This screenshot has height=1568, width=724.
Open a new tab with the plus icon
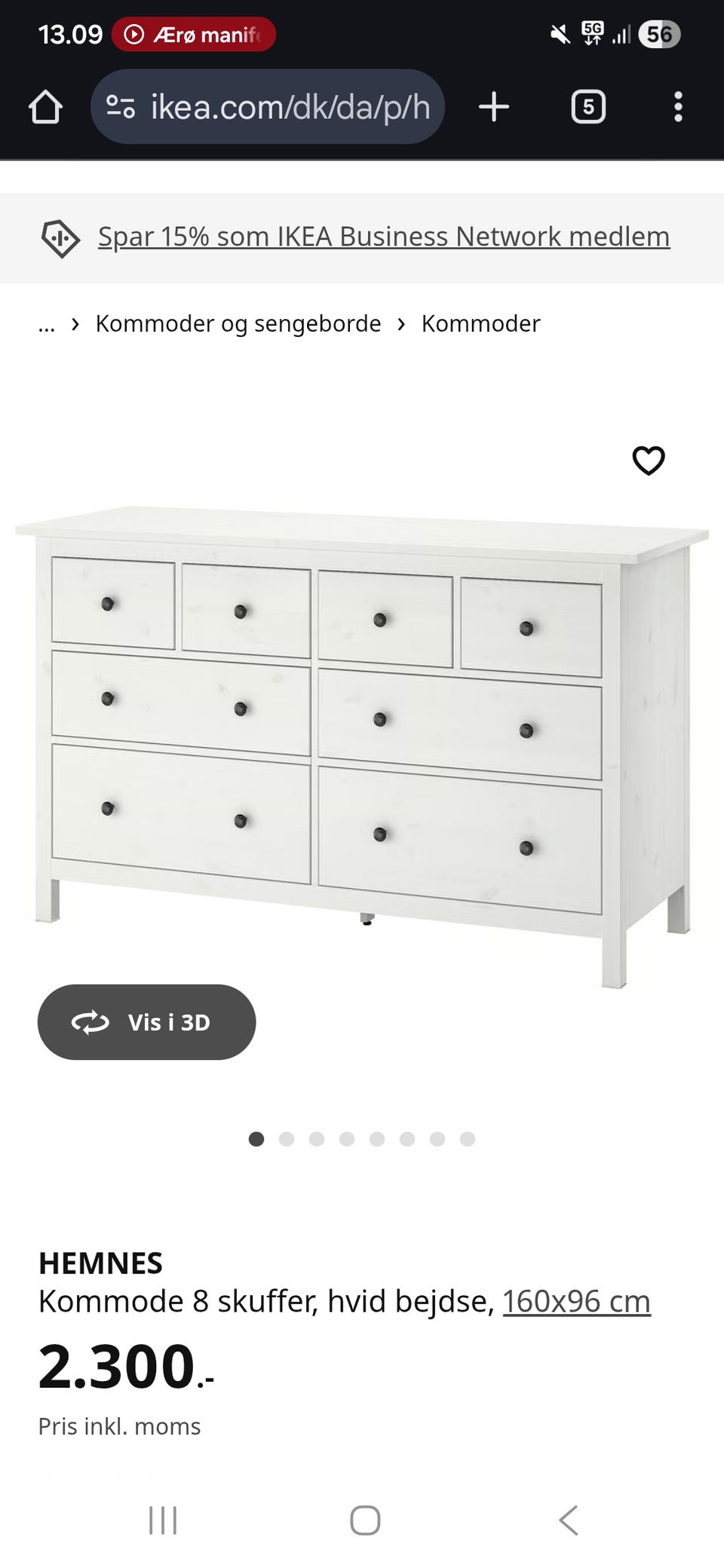click(494, 106)
